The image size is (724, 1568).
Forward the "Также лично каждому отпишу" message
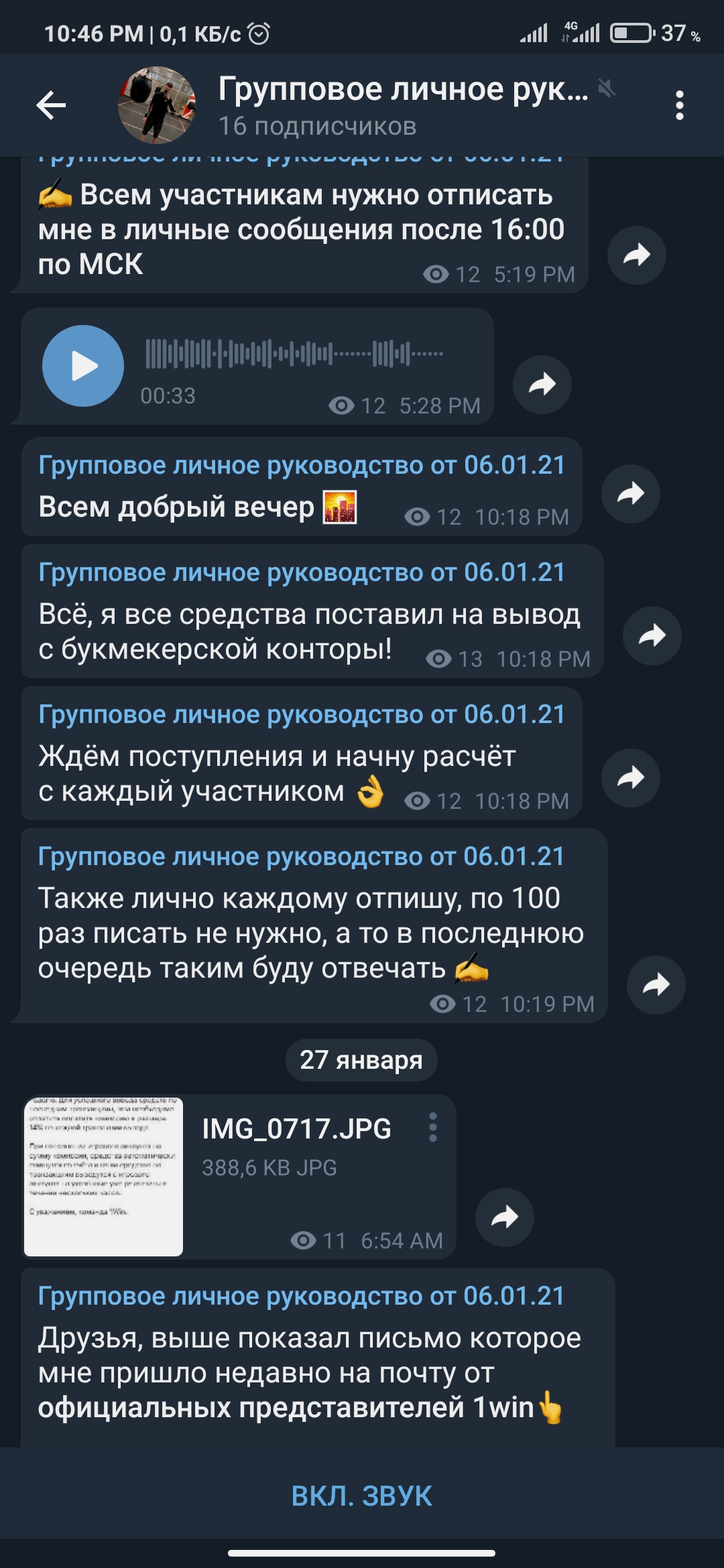(656, 985)
